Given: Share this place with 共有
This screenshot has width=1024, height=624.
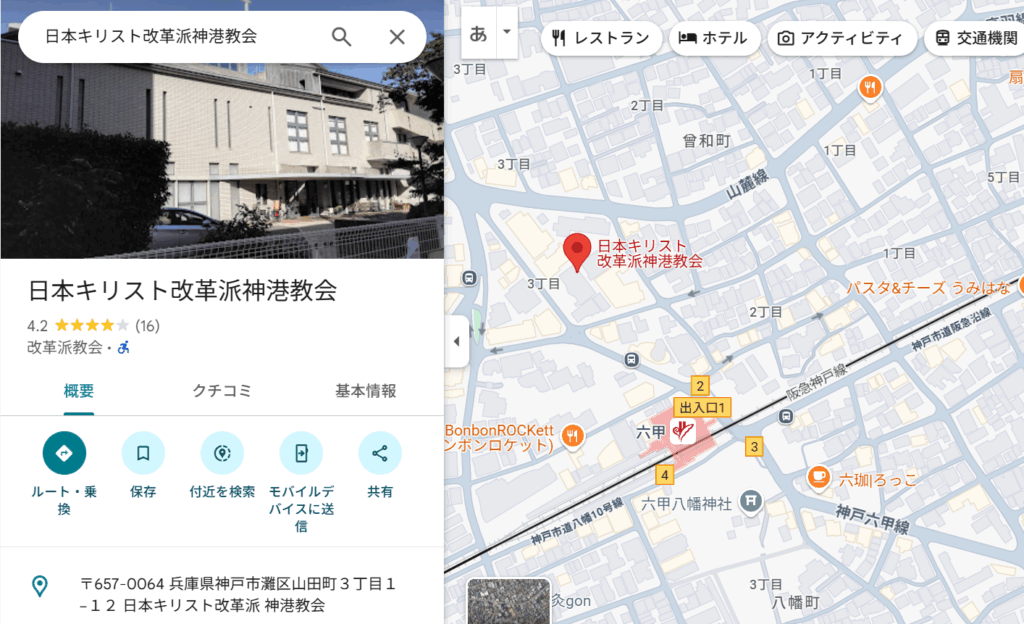Looking at the screenshot, I should [380, 453].
